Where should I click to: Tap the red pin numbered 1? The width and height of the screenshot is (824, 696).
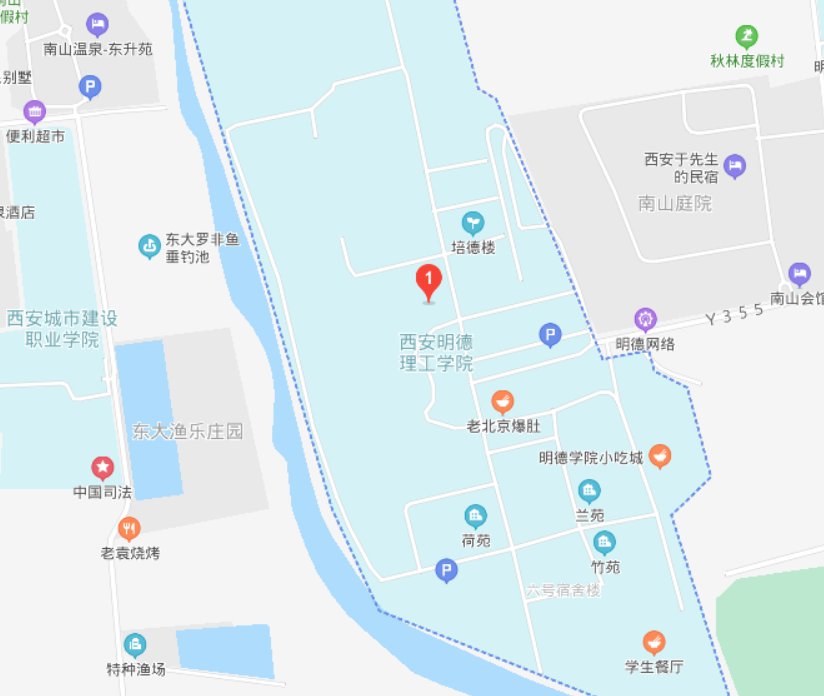click(429, 281)
